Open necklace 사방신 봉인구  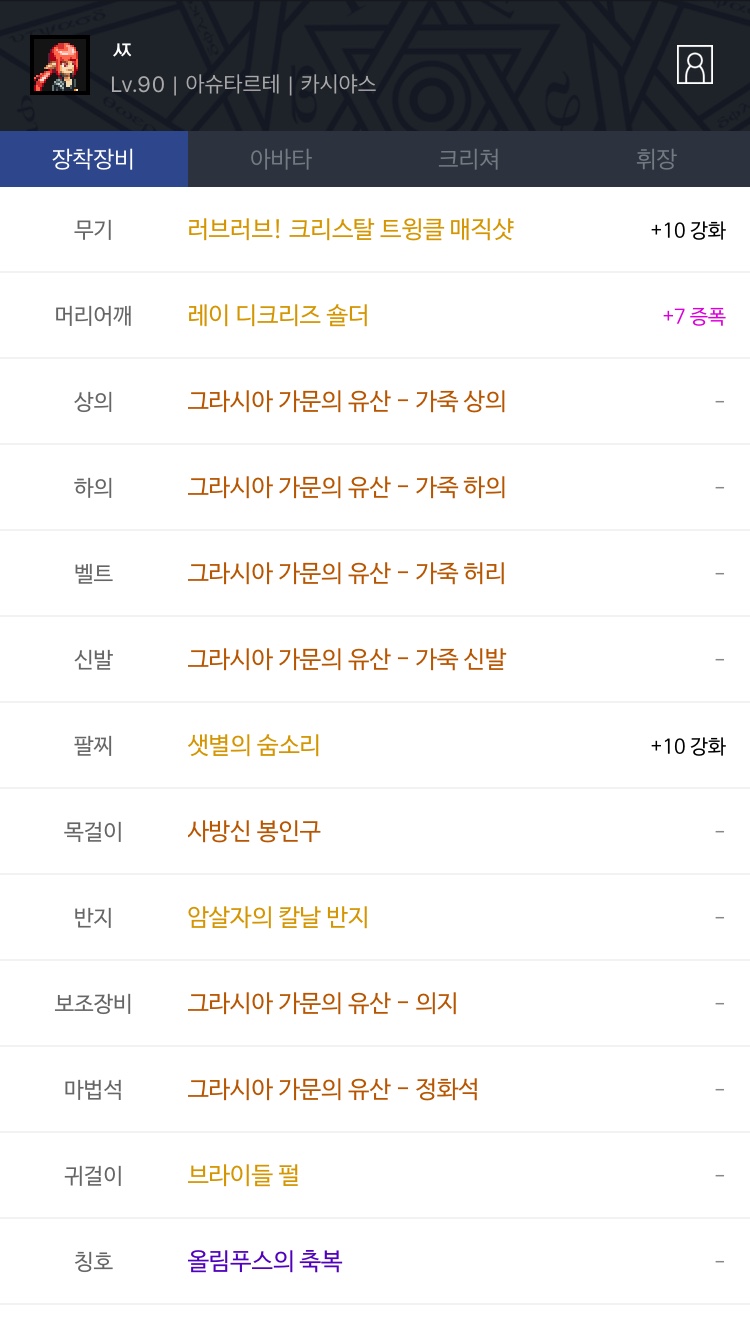pyautogui.click(x=254, y=832)
